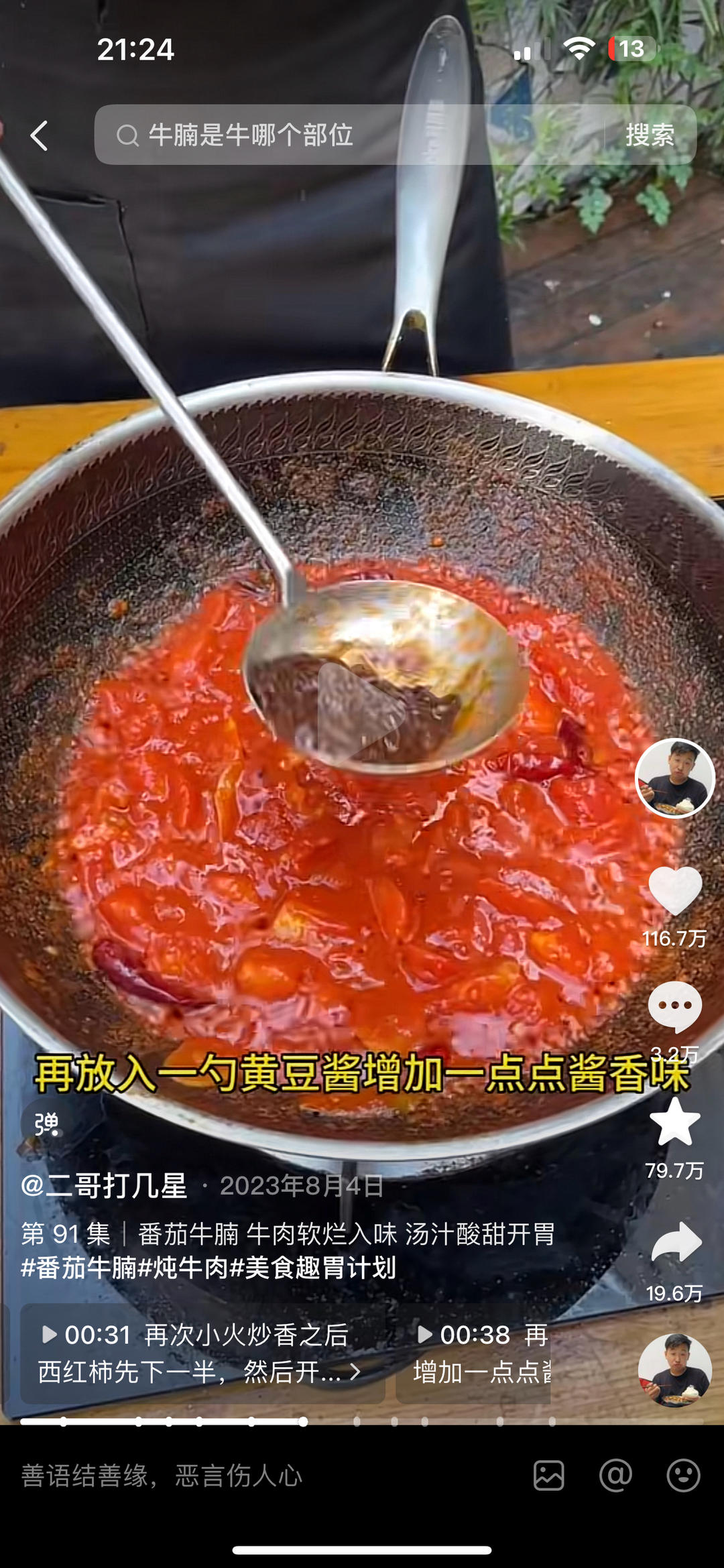Tap the back arrow to exit

point(40,137)
